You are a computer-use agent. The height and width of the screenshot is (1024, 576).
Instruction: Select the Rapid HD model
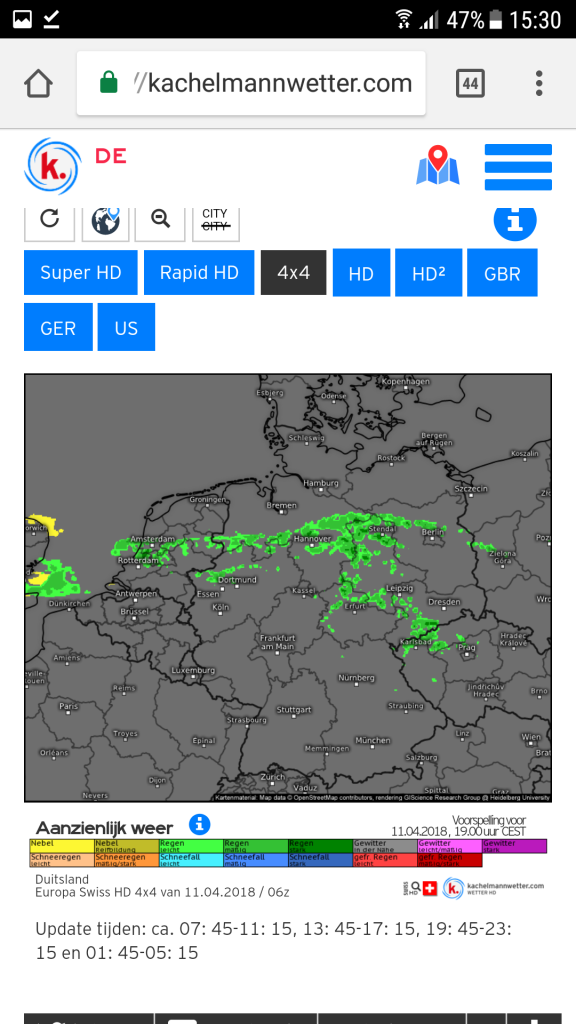(199, 272)
